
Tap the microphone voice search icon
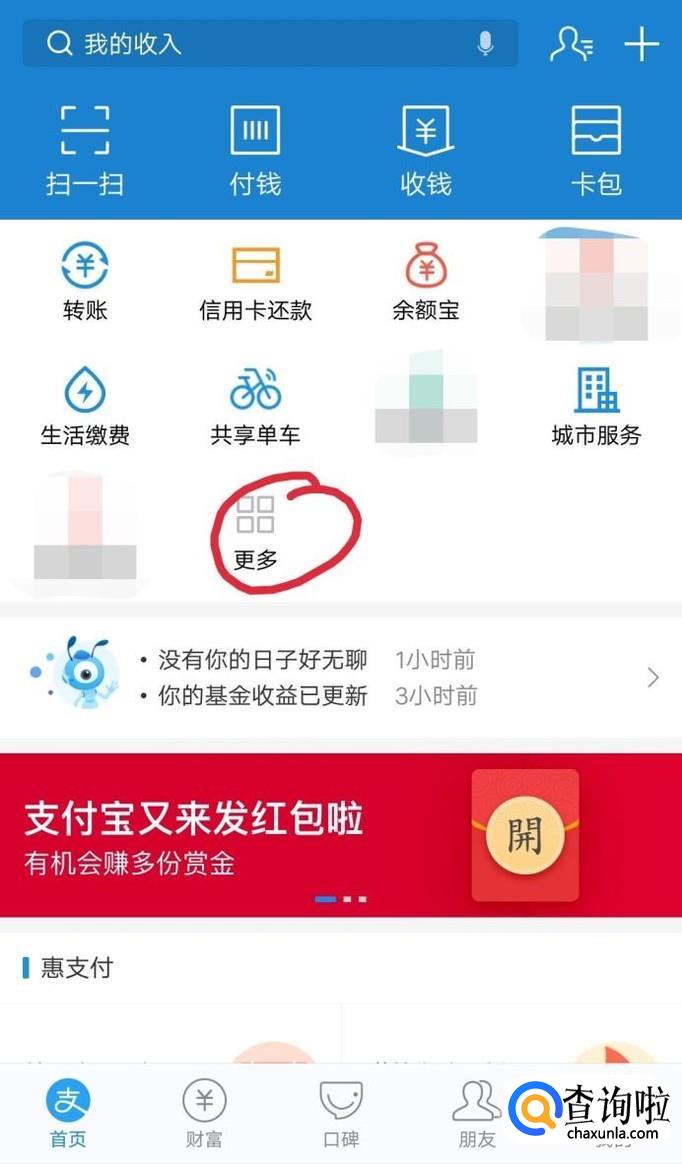tap(486, 44)
